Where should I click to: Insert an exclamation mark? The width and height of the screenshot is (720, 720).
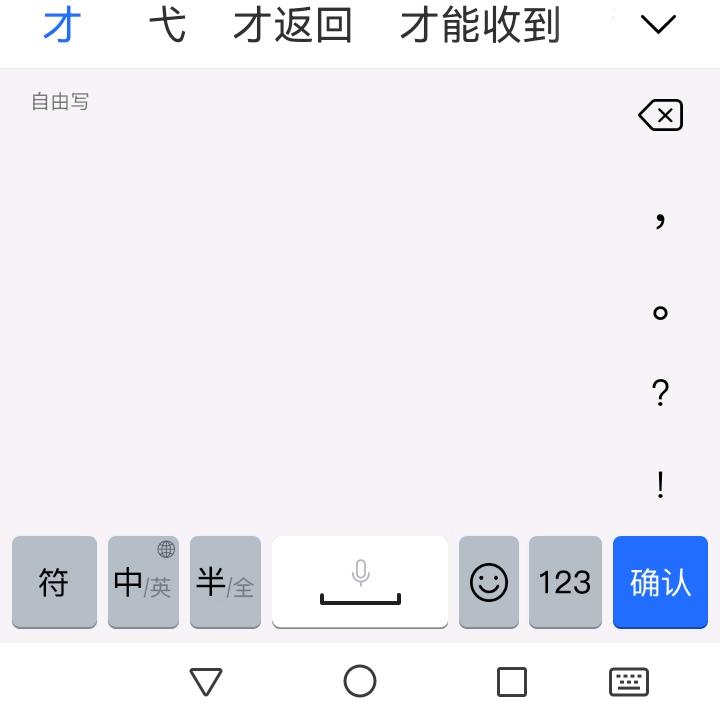point(660,485)
